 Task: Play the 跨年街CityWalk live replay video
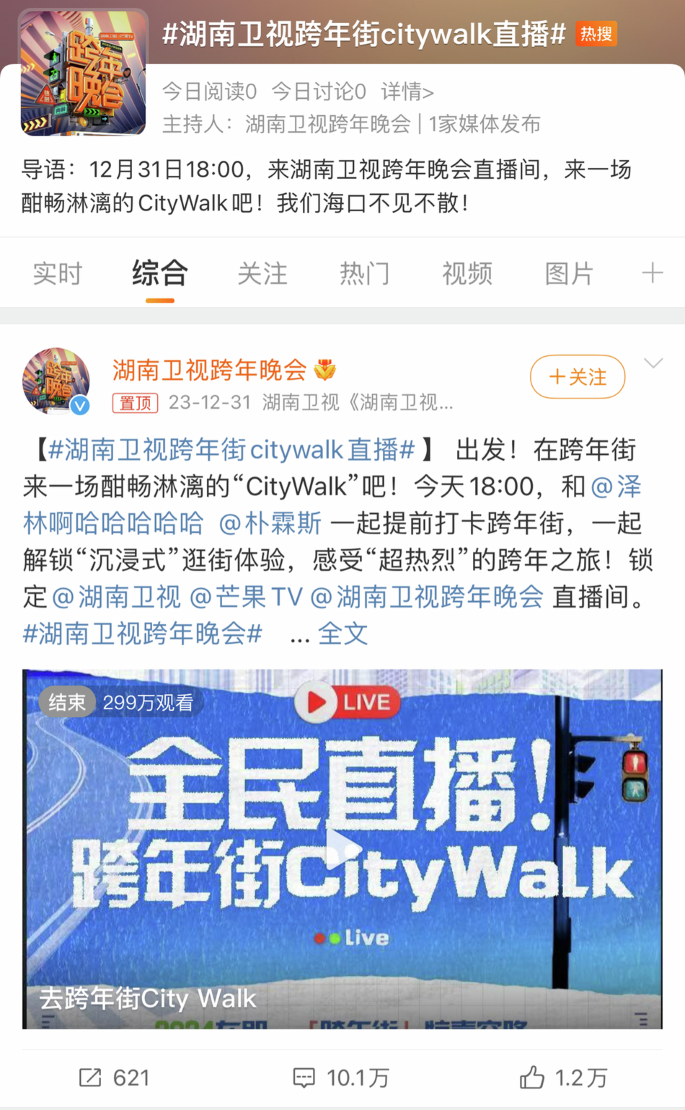pos(342,849)
